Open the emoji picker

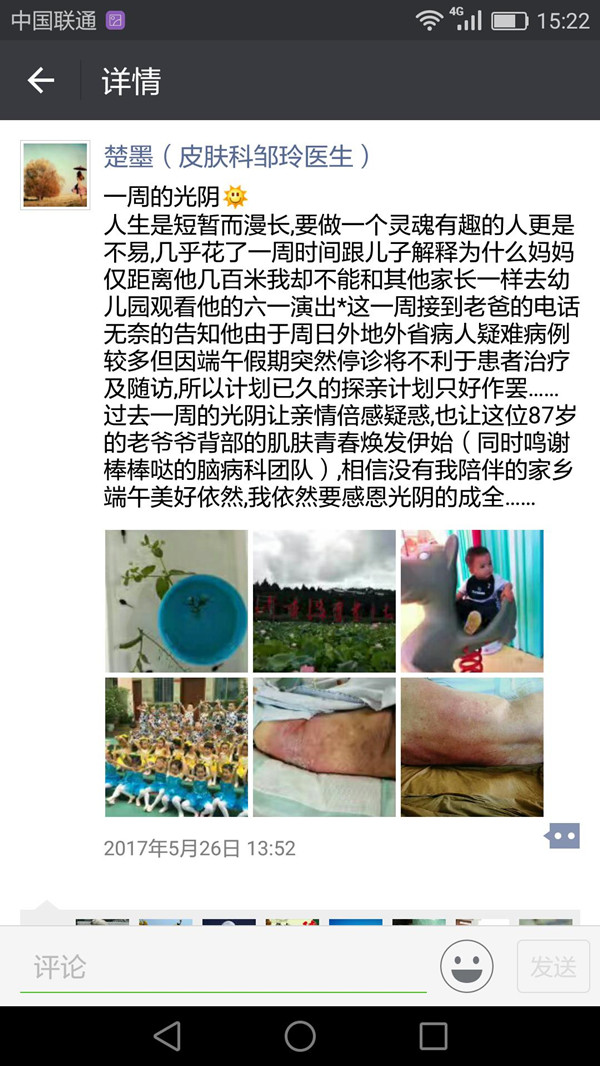pyautogui.click(x=467, y=967)
